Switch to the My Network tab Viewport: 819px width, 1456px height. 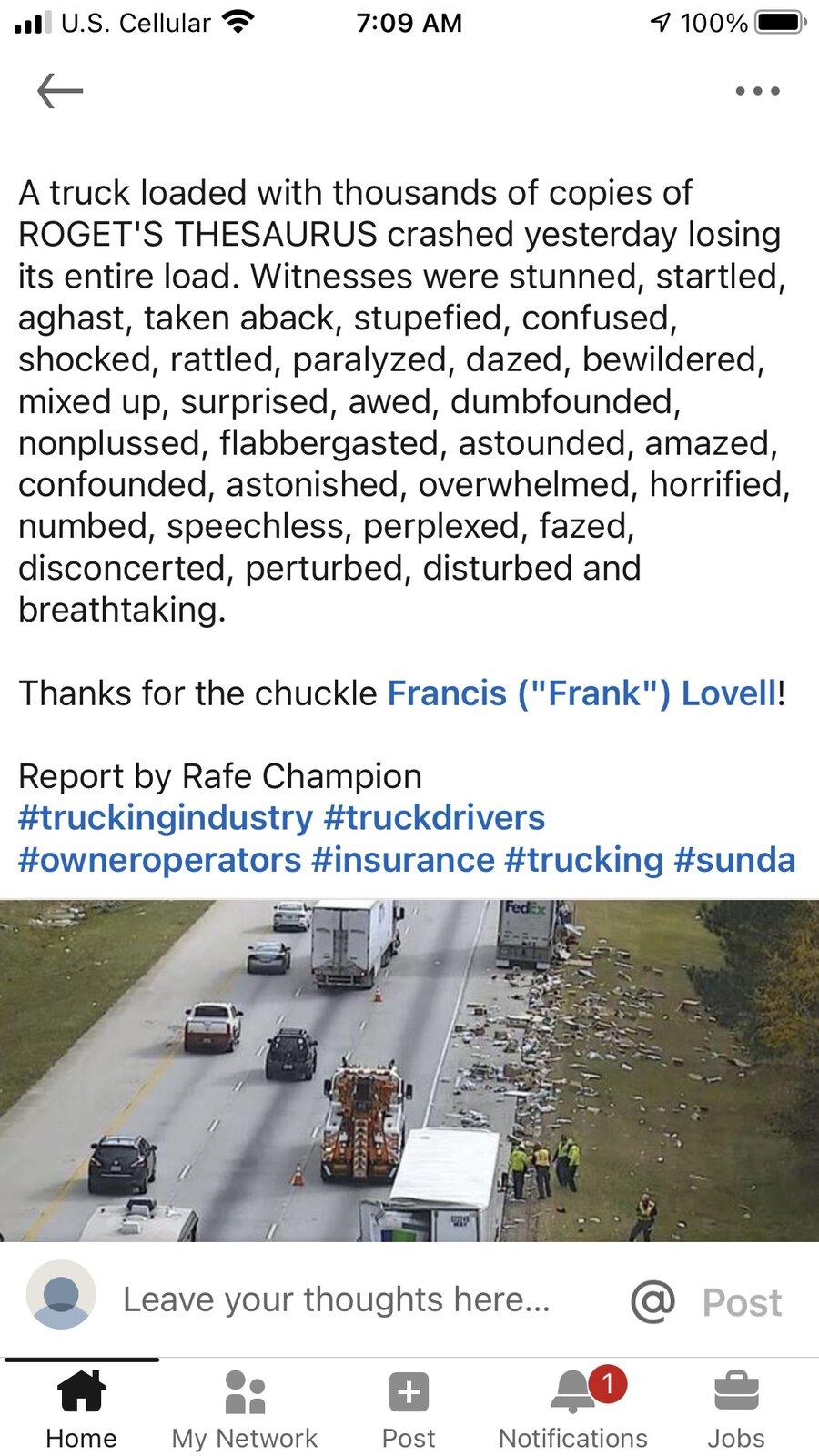pos(244,1409)
